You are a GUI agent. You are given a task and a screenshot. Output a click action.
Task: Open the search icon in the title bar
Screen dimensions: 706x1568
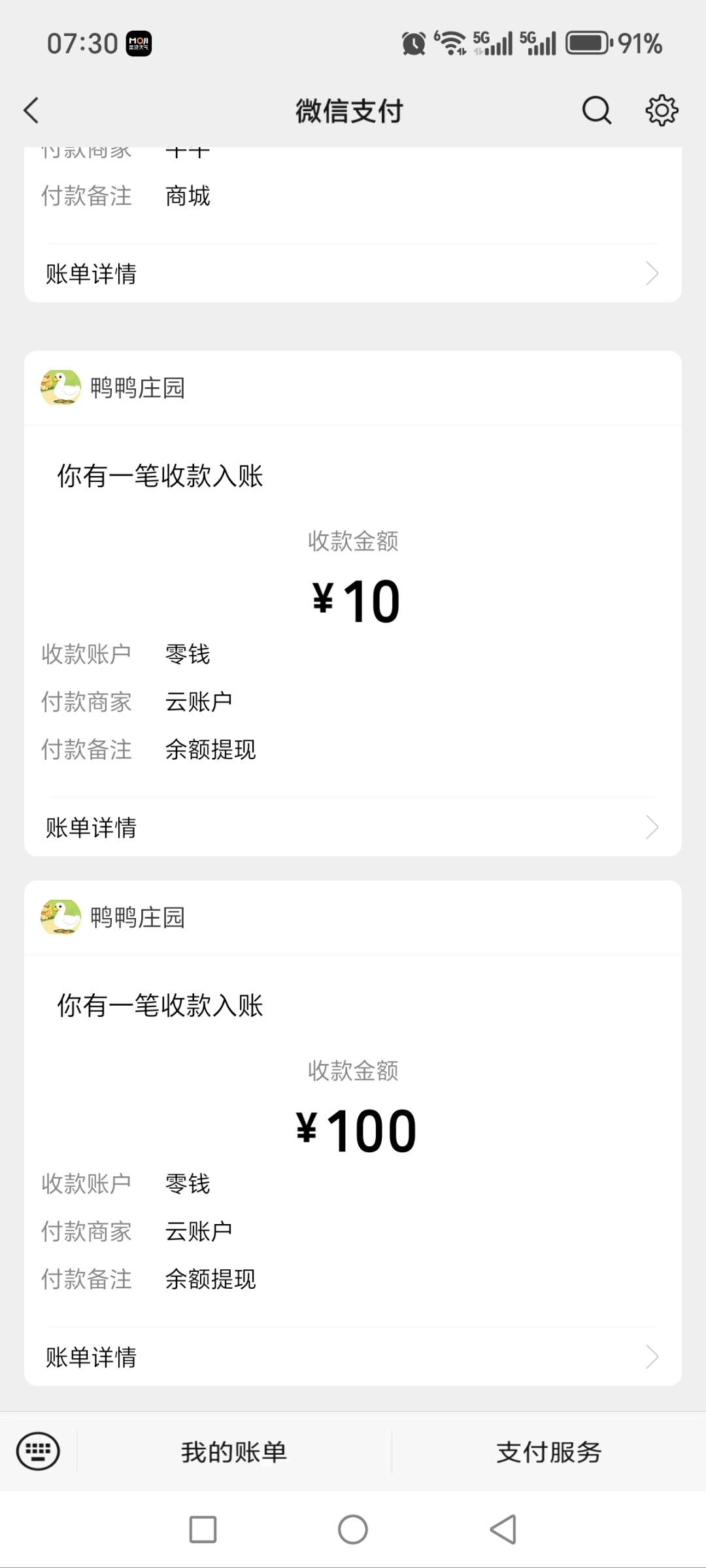pyautogui.click(x=596, y=110)
